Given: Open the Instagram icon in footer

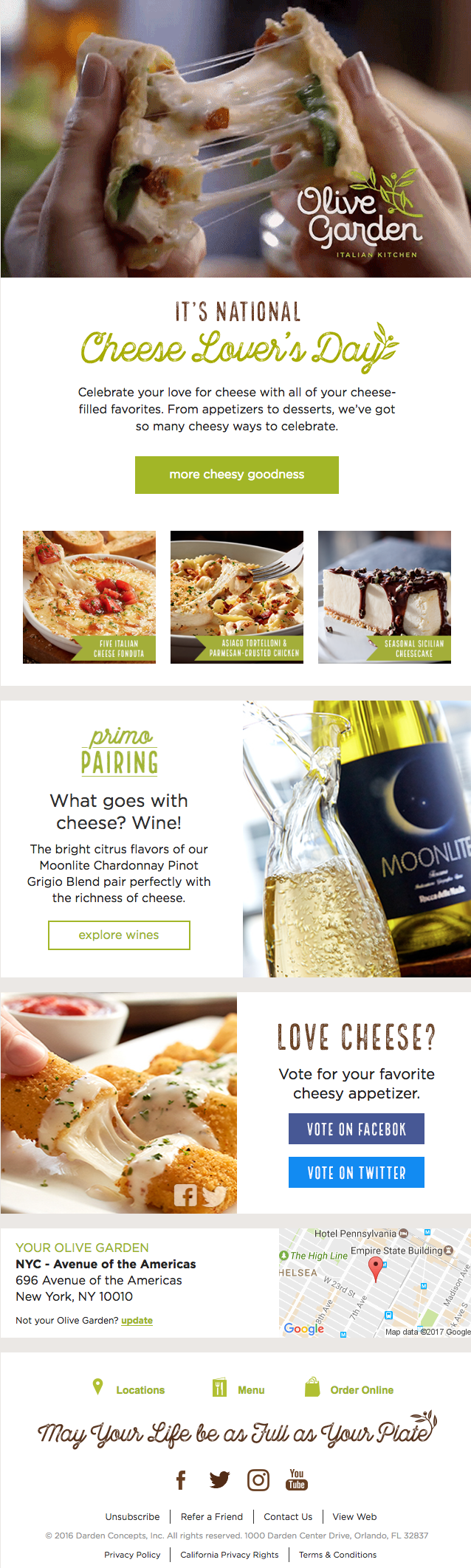Looking at the screenshot, I should (258, 1479).
